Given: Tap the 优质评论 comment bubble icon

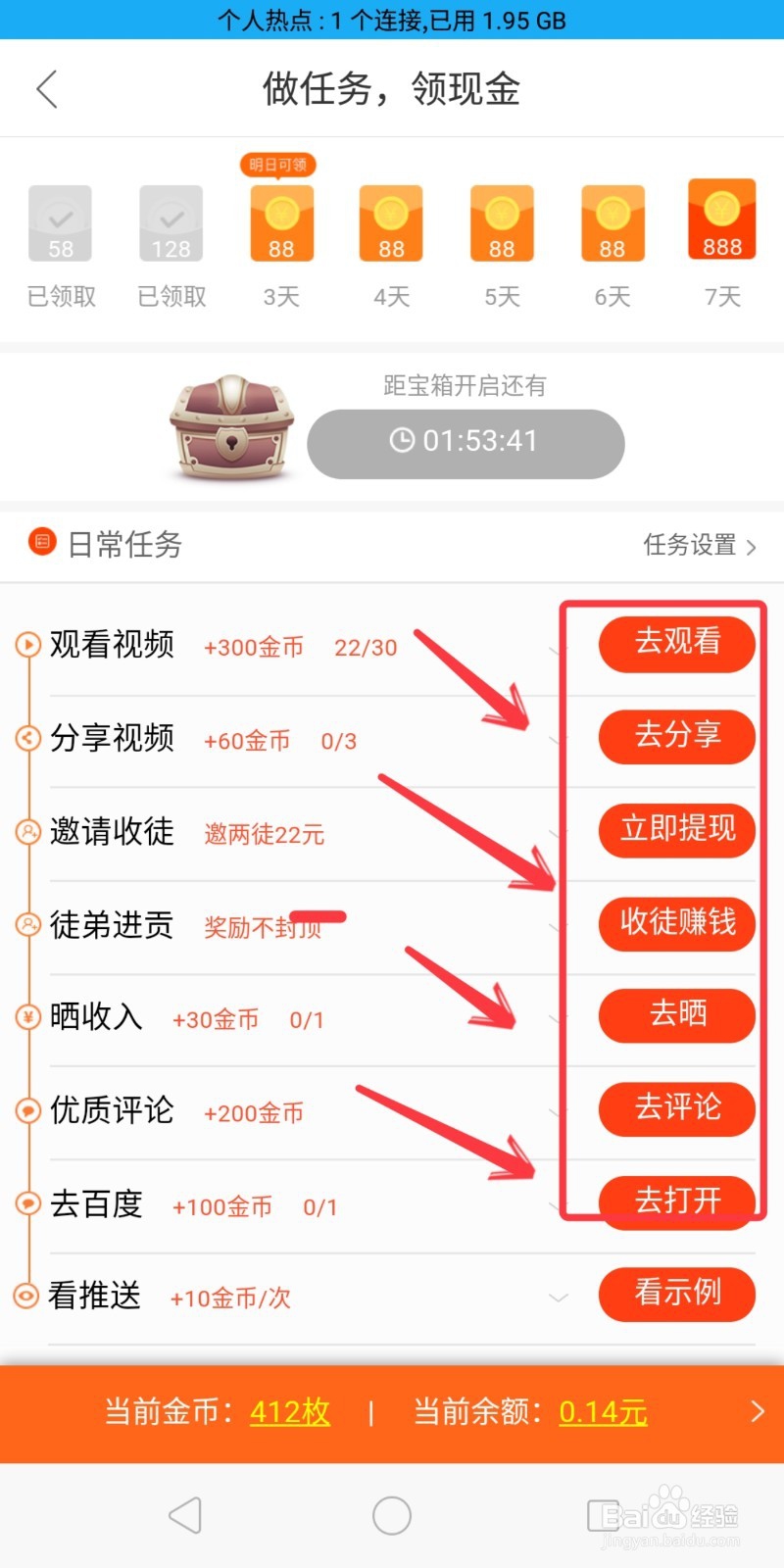Looking at the screenshot, I should [x=26, y=1110].
